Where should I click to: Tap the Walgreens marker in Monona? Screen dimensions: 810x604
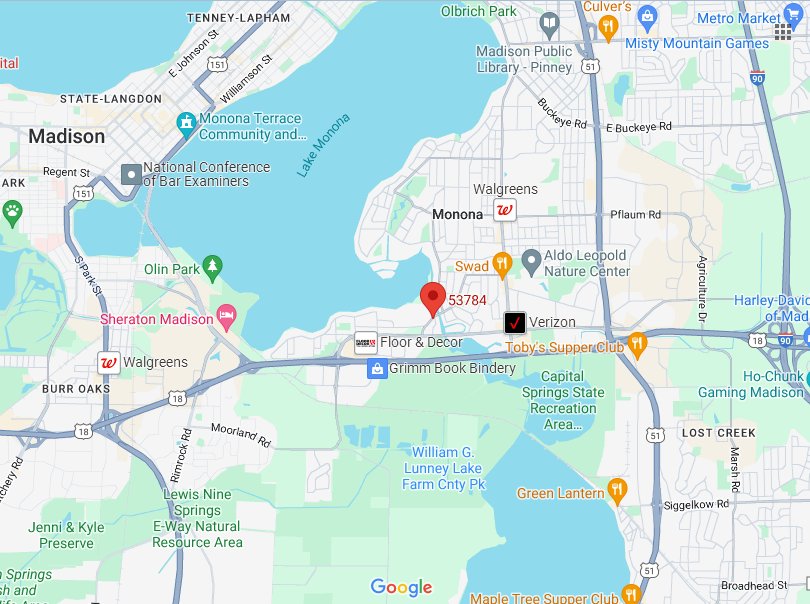point(506,211)
